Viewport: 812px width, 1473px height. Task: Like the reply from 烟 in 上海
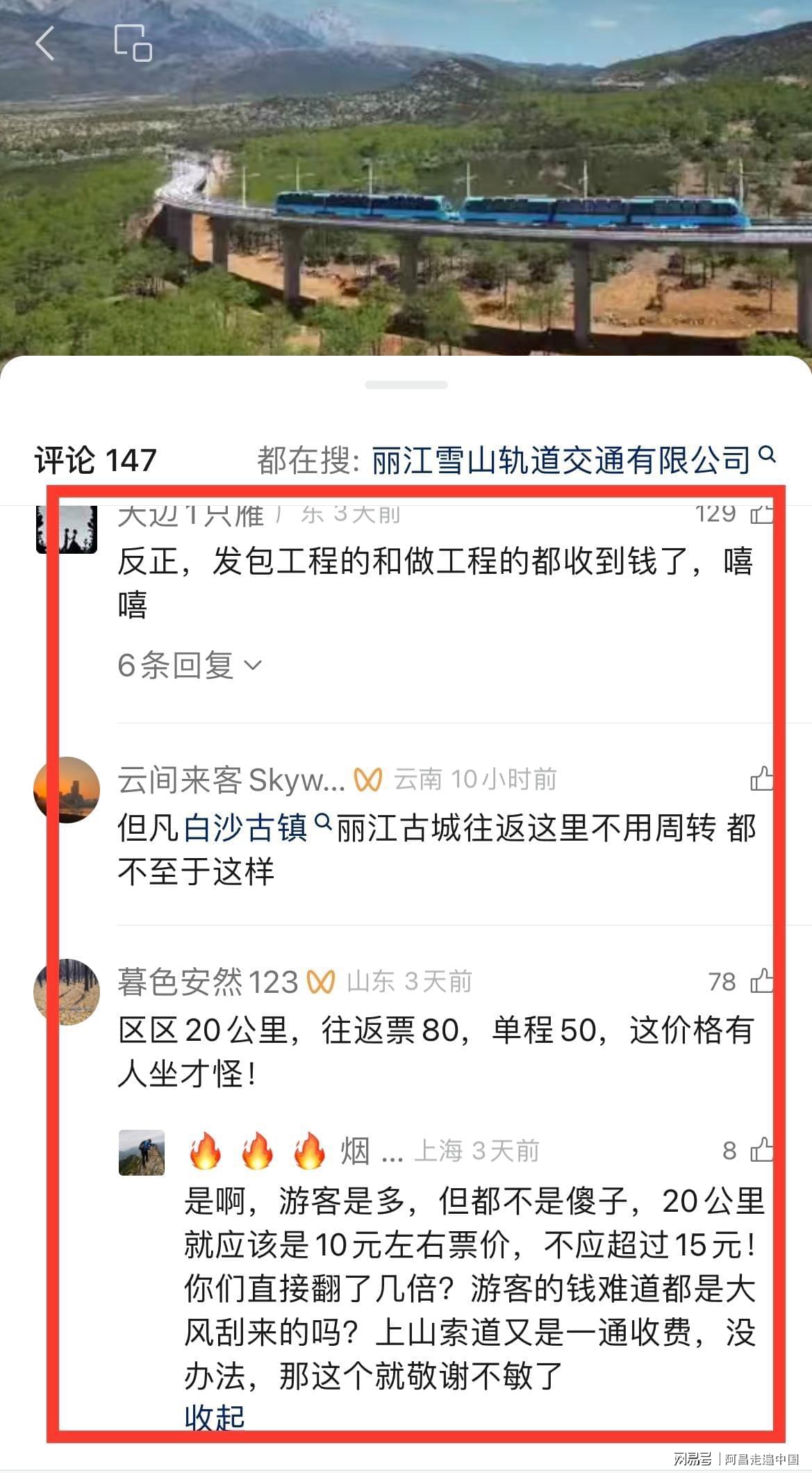(761, 1150)
